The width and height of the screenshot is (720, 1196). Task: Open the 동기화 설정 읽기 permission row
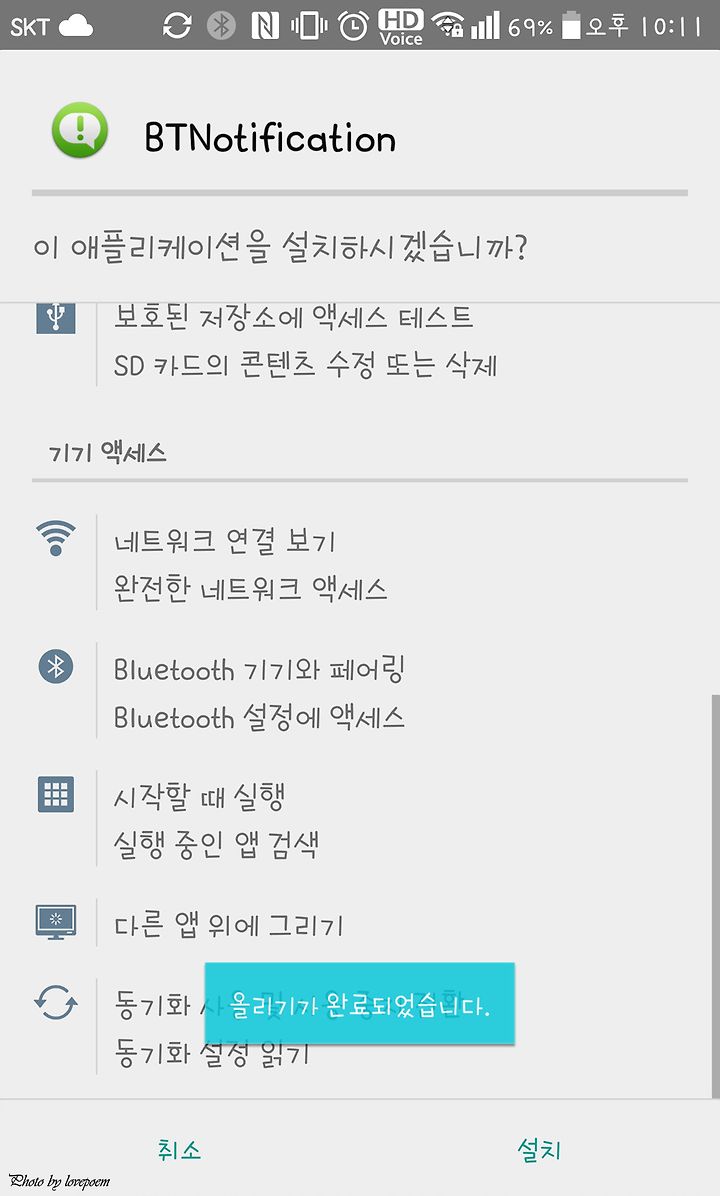click(211, 1053)
